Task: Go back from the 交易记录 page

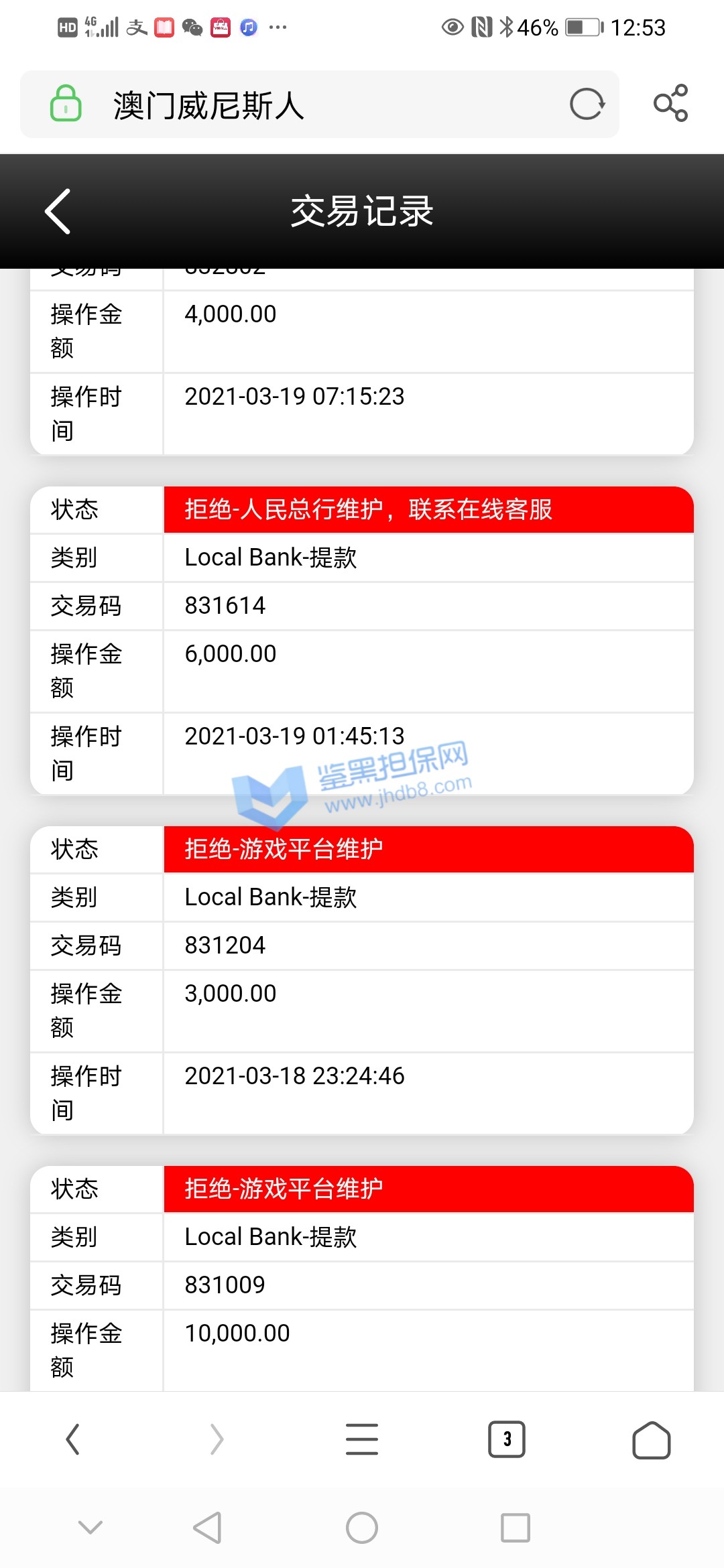Action: [x=58, y=211]
